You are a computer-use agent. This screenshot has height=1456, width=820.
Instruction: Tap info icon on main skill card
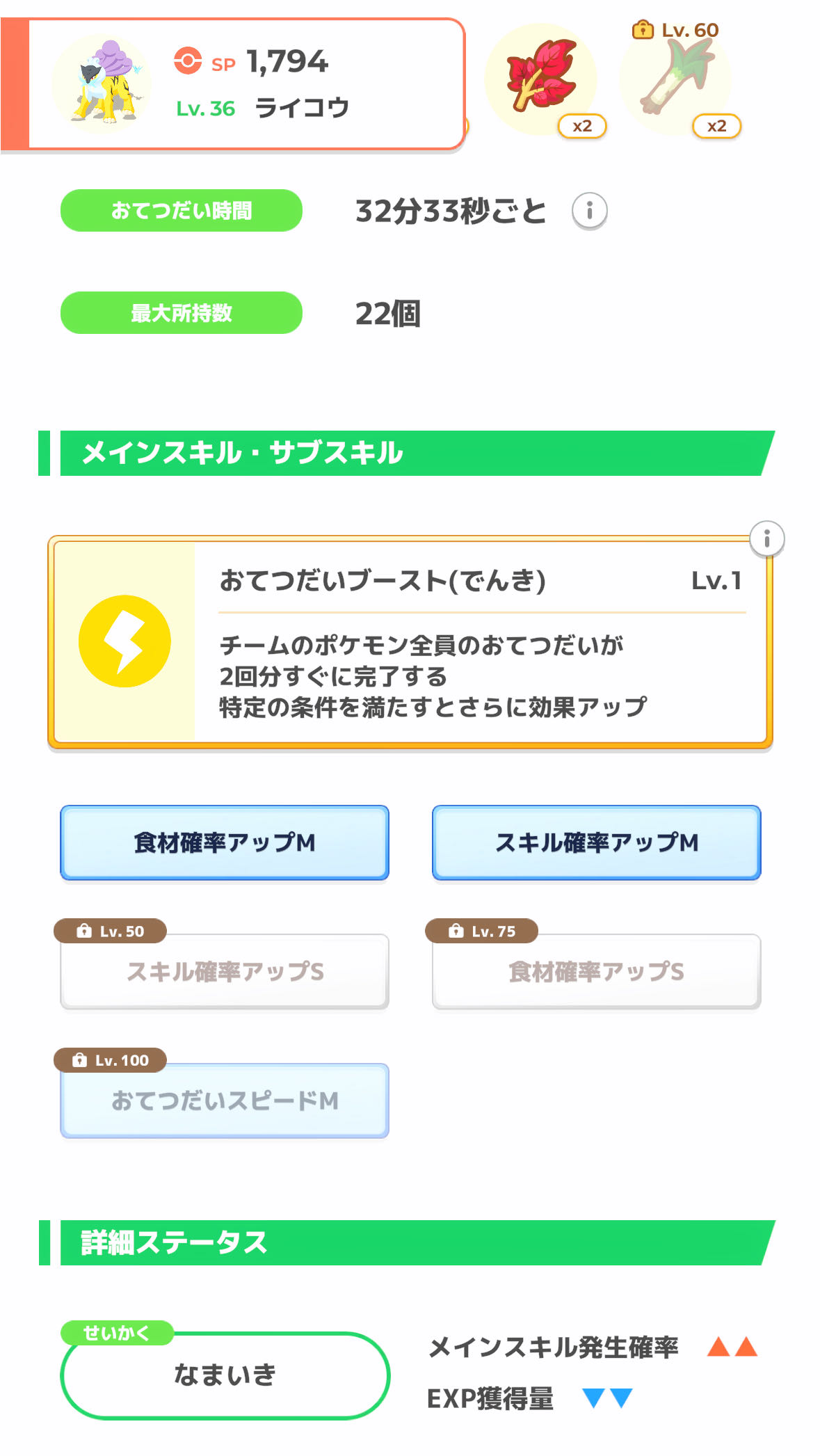(766, 538)
